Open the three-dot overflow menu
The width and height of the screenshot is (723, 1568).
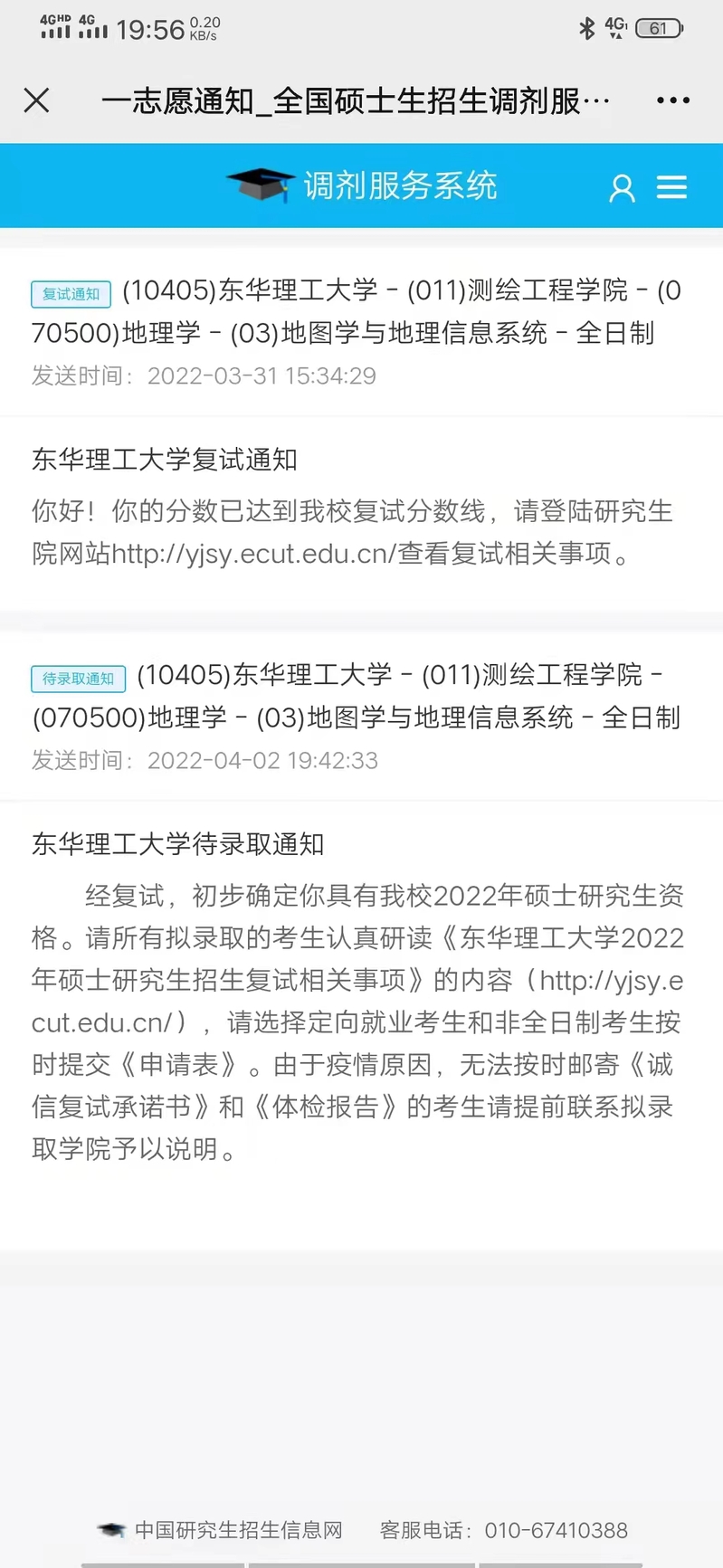pyautogui.click(x=672, y=100)
